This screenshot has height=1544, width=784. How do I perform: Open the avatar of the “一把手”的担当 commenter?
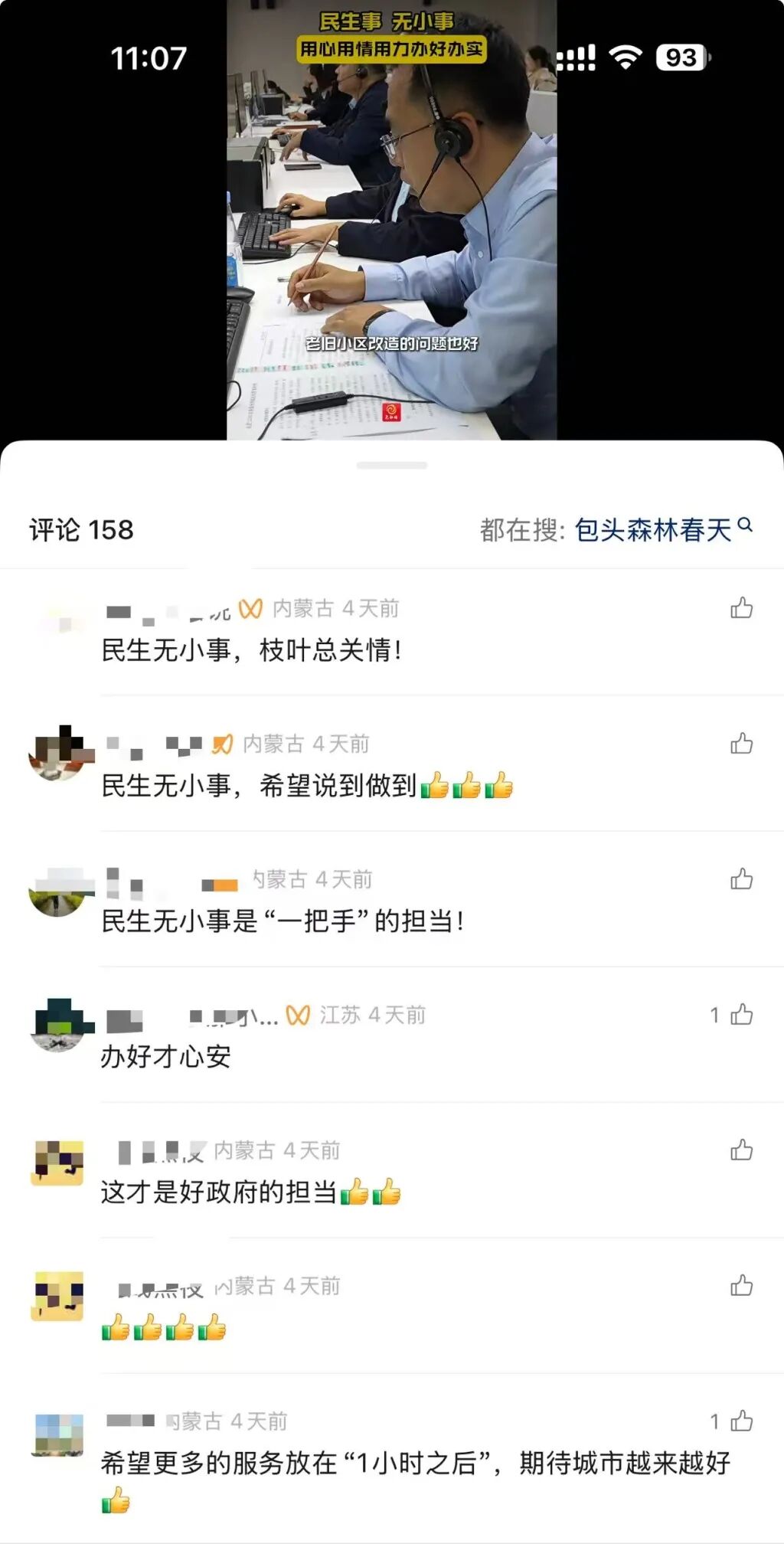(x=57, y=890)
